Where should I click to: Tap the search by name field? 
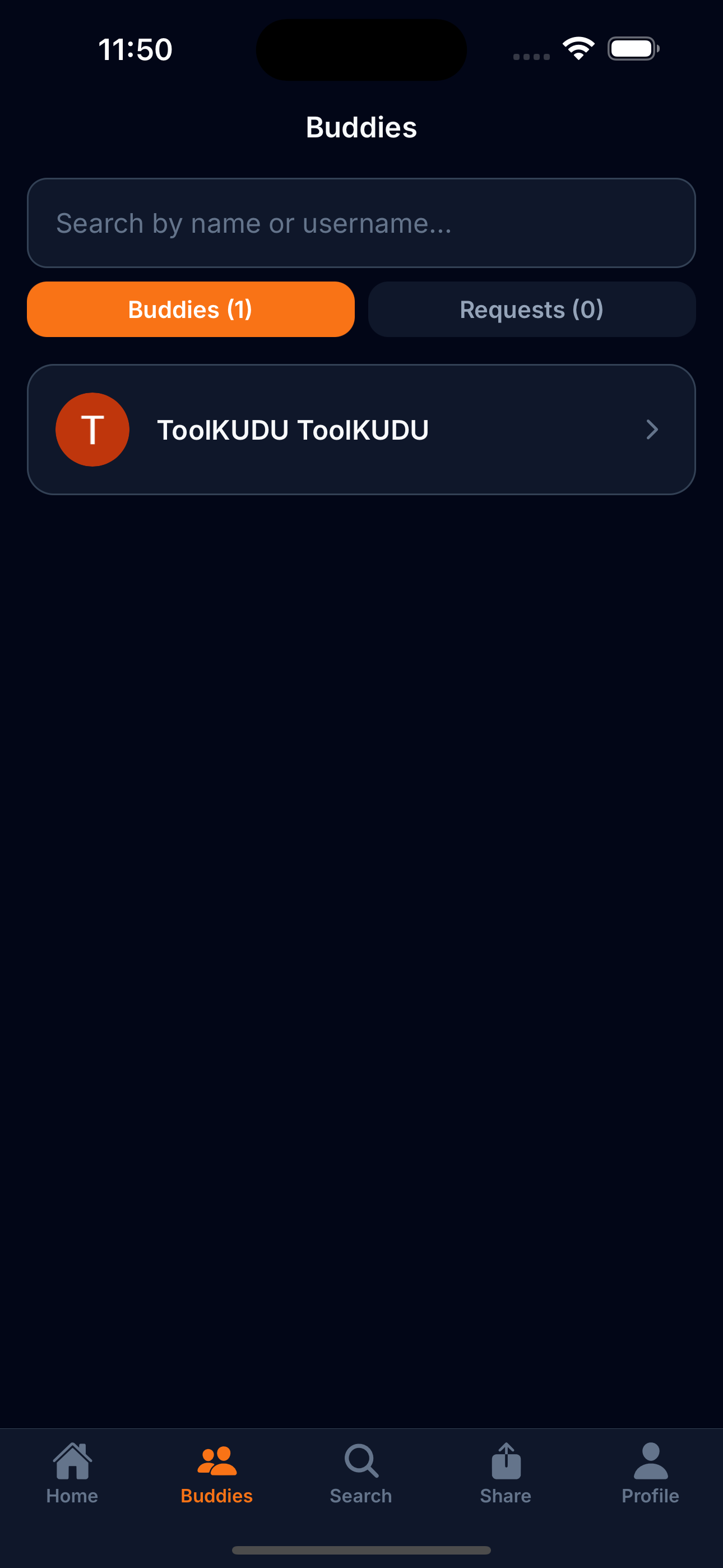[x=361, y=223]
